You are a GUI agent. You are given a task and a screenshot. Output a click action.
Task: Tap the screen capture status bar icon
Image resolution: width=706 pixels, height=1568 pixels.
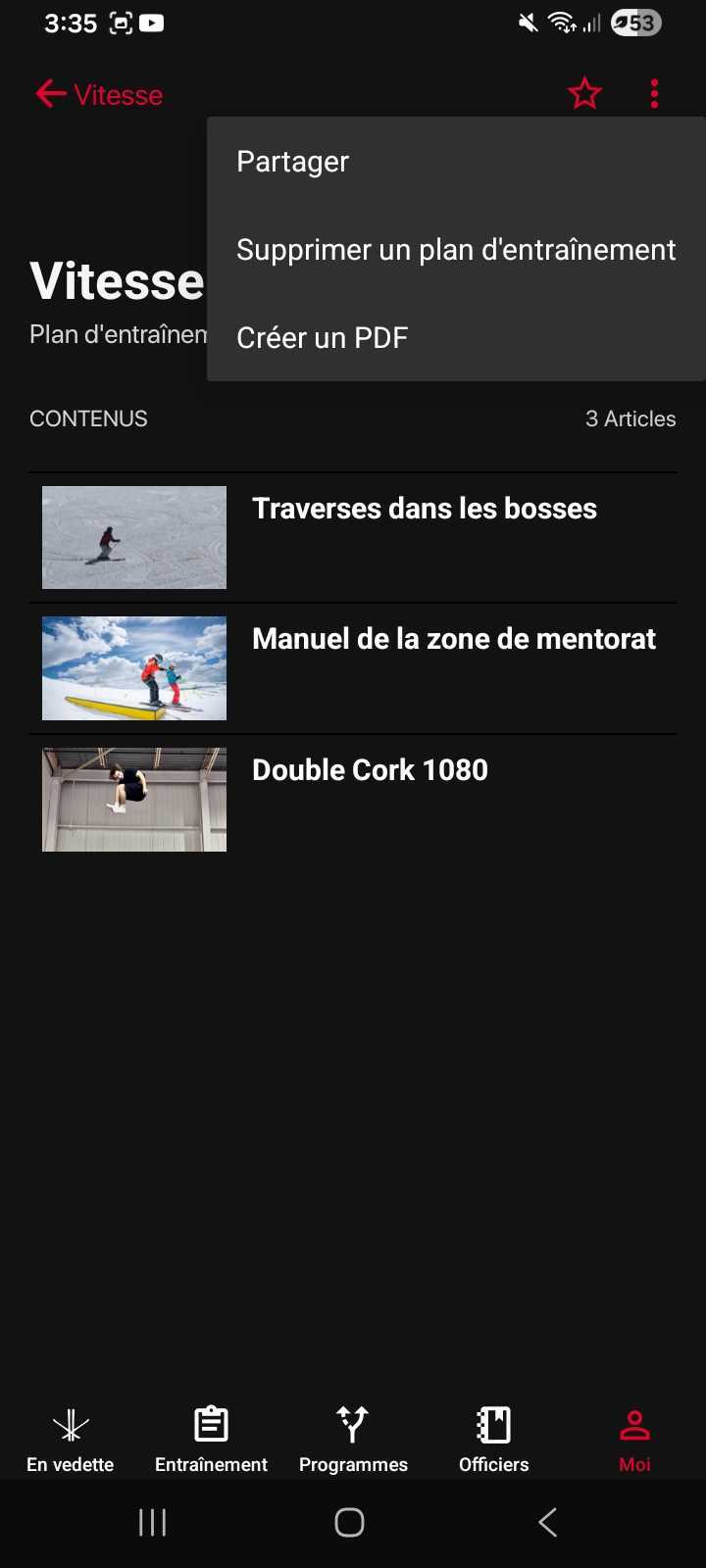point(120,23)
